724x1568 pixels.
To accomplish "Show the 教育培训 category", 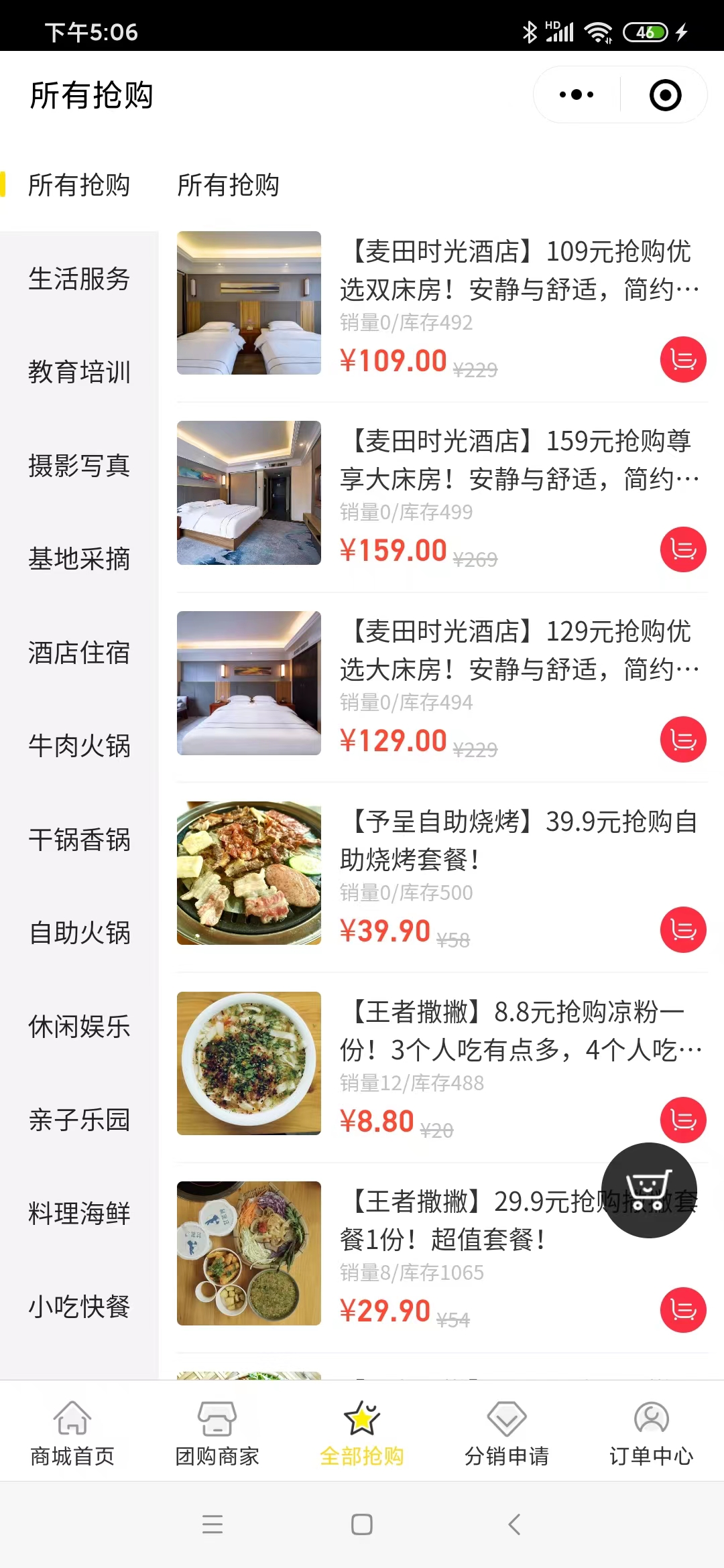I will (x=79, y=372).
